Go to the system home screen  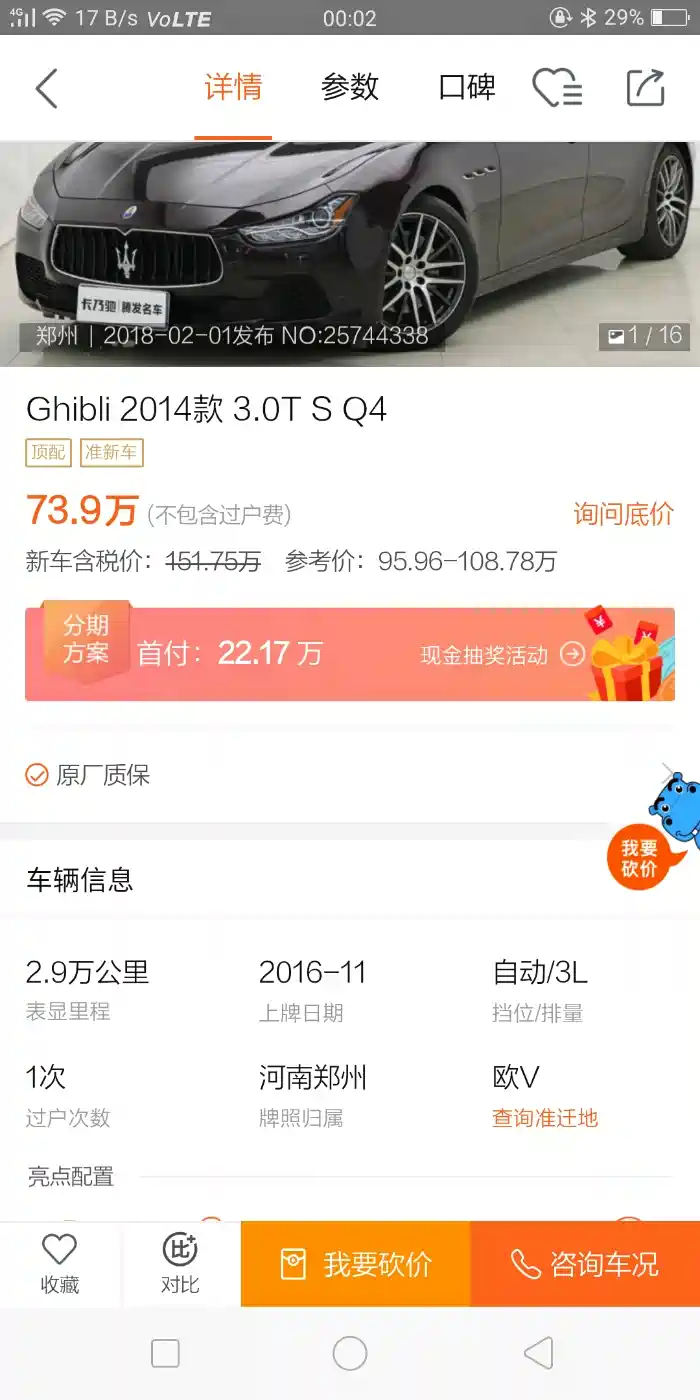pos(350,1354)
